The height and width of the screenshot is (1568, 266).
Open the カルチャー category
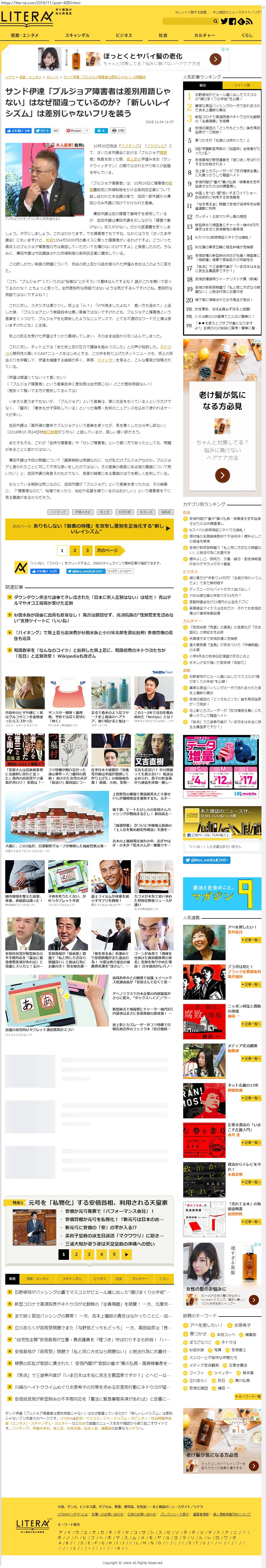[x=205, y=35]
